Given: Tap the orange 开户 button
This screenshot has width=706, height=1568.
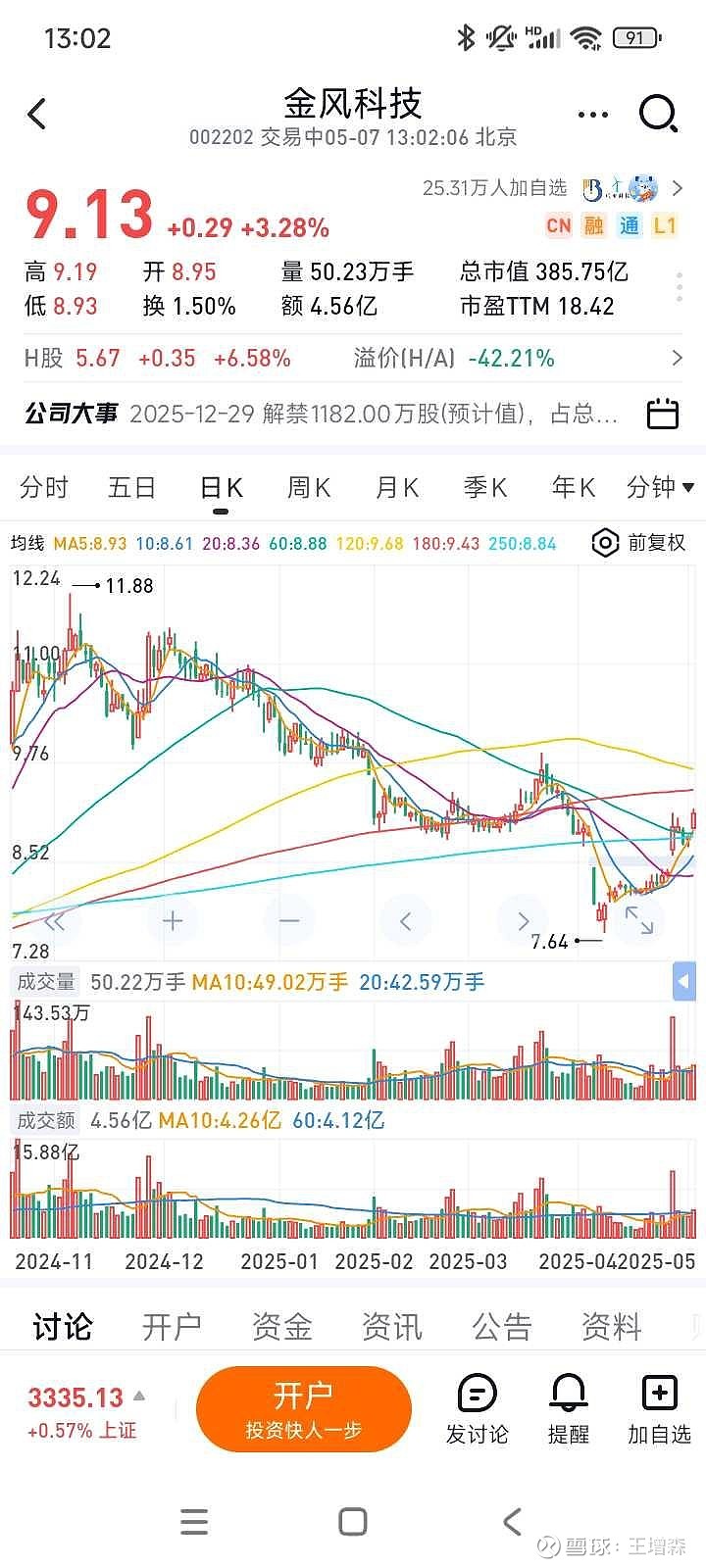Looking at the screenshot, I should point(304,1409).
